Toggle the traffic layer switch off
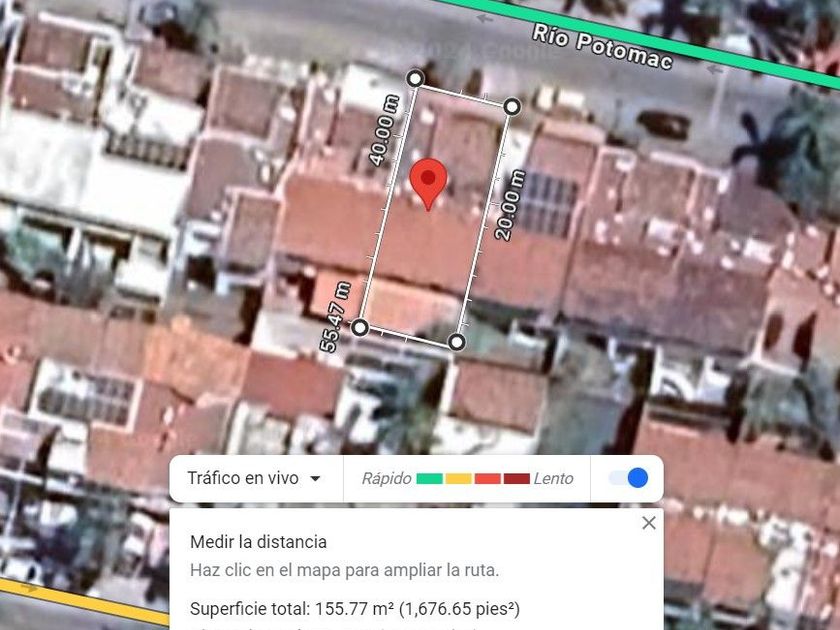Viewport: 840px width, 630px height. [x=628, y=478]
